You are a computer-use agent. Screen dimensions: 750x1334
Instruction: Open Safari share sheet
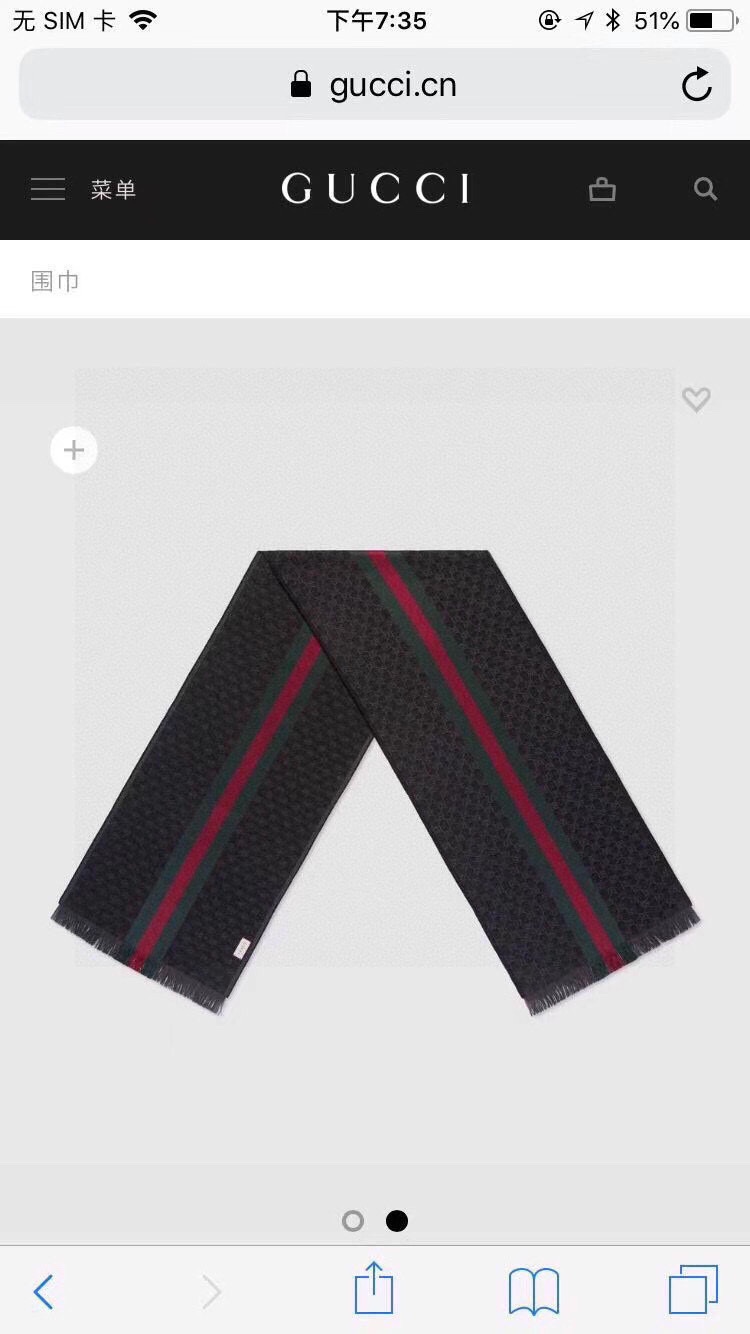(374, 1289)
